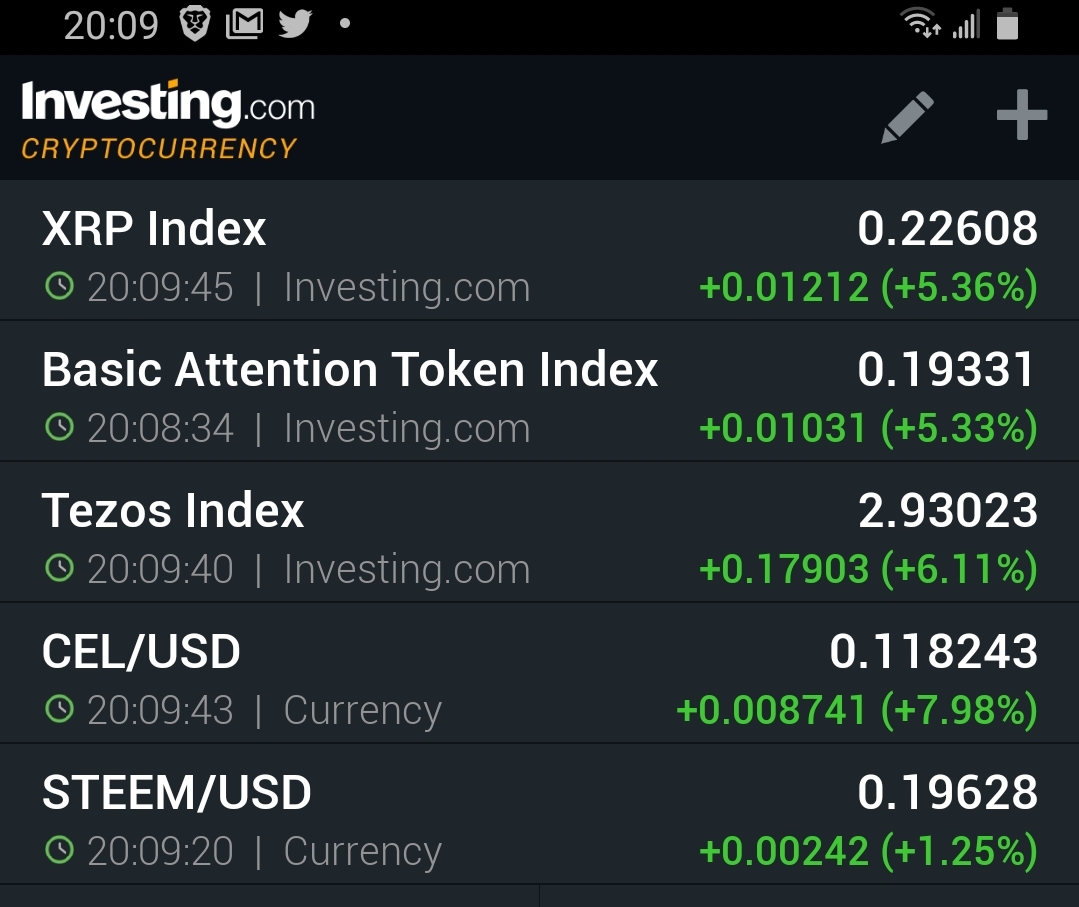Image resolution: width=1079 pixels, height=907 pixels.
Task: Add a new instrument with the plus icon
Action: pyautogui.click(x=1021, y=117)
